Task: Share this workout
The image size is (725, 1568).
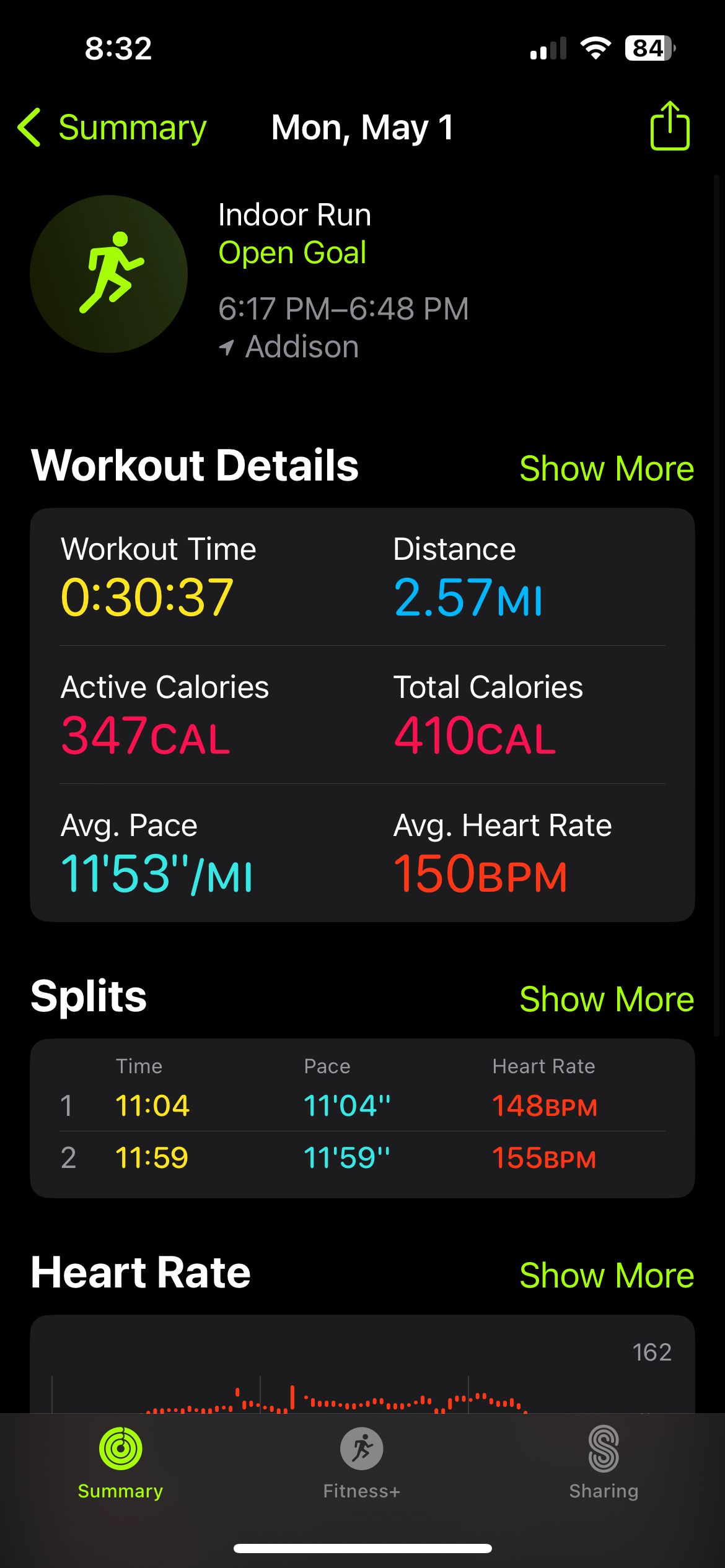Action: click(670, 126)
